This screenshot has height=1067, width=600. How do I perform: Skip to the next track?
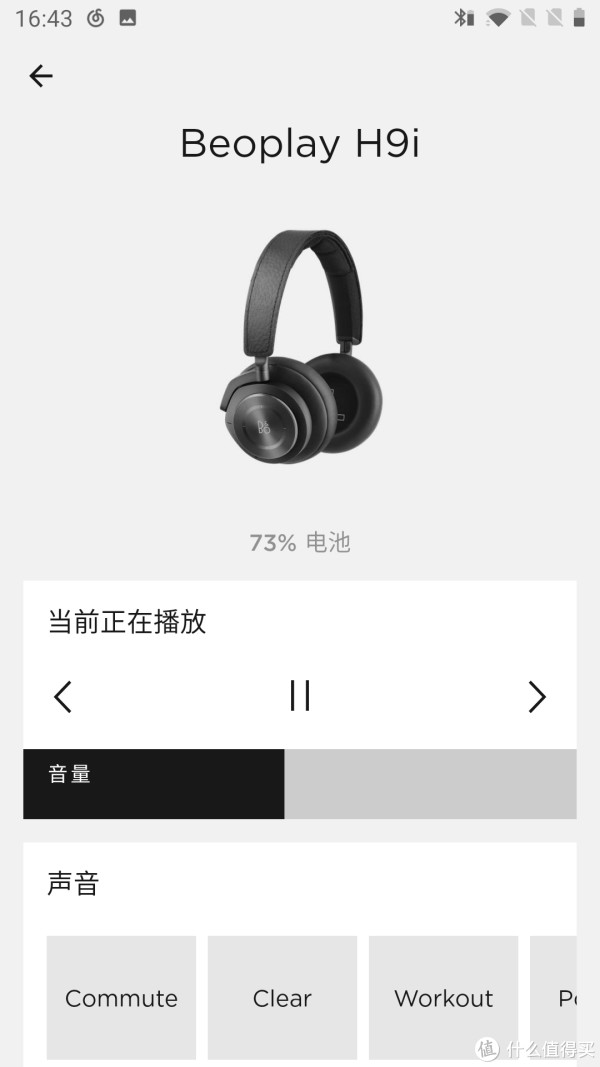(x=537, y=696)
